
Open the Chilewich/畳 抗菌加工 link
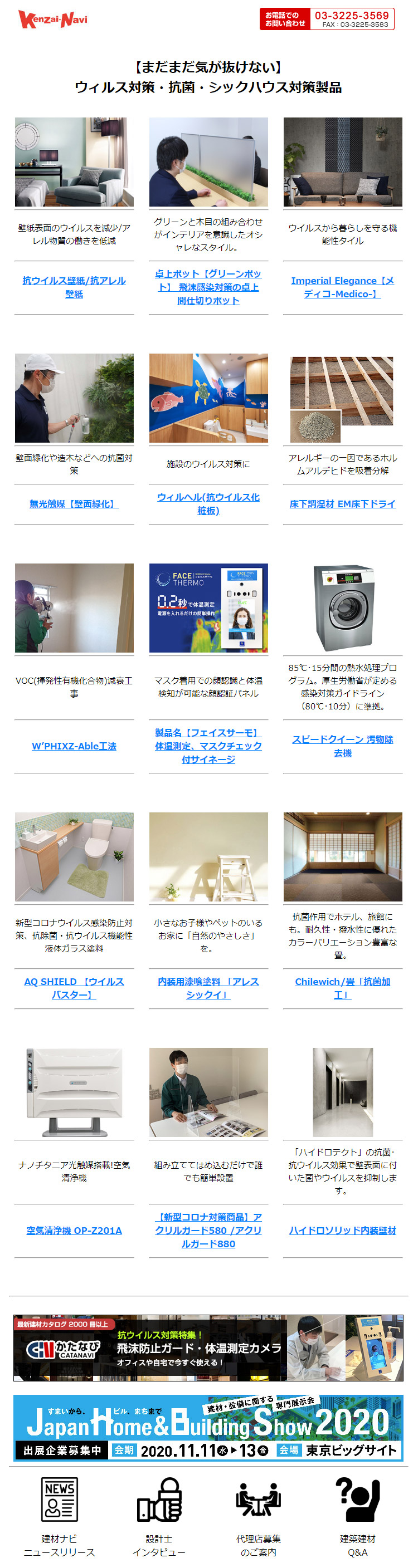pyautogui.click(x=342, y=988)
